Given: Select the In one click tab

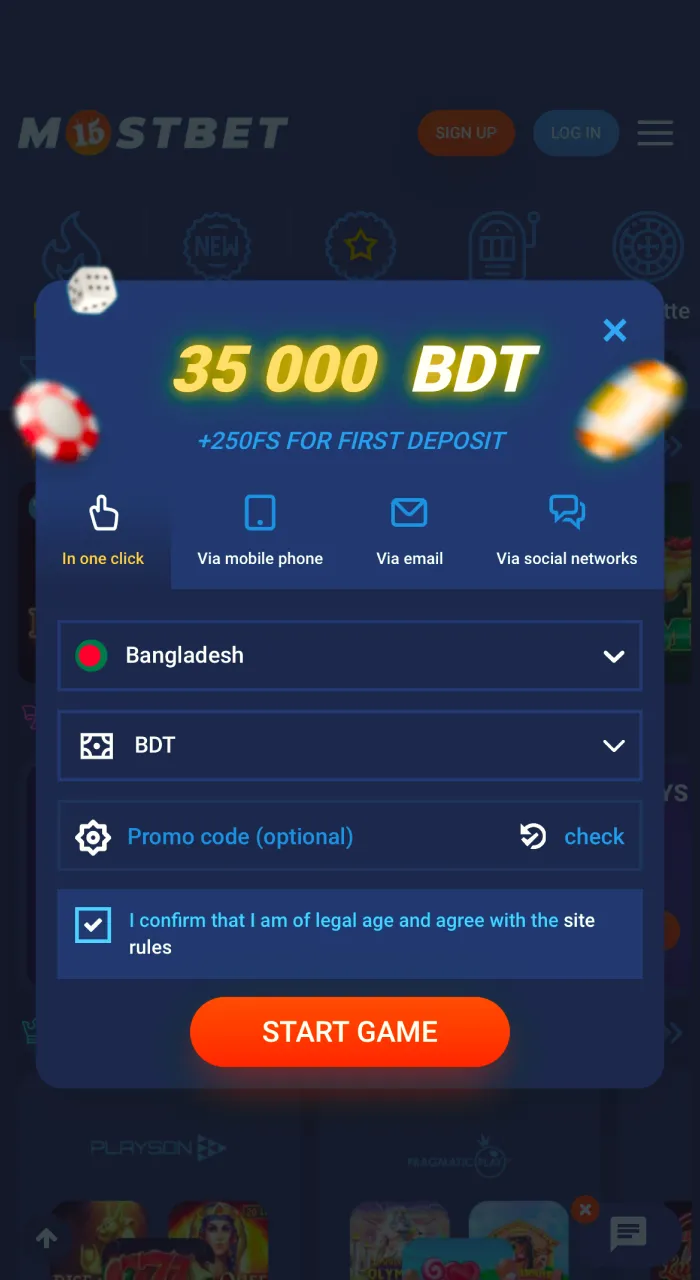Looking at the screenshot, I should [103, 532].
